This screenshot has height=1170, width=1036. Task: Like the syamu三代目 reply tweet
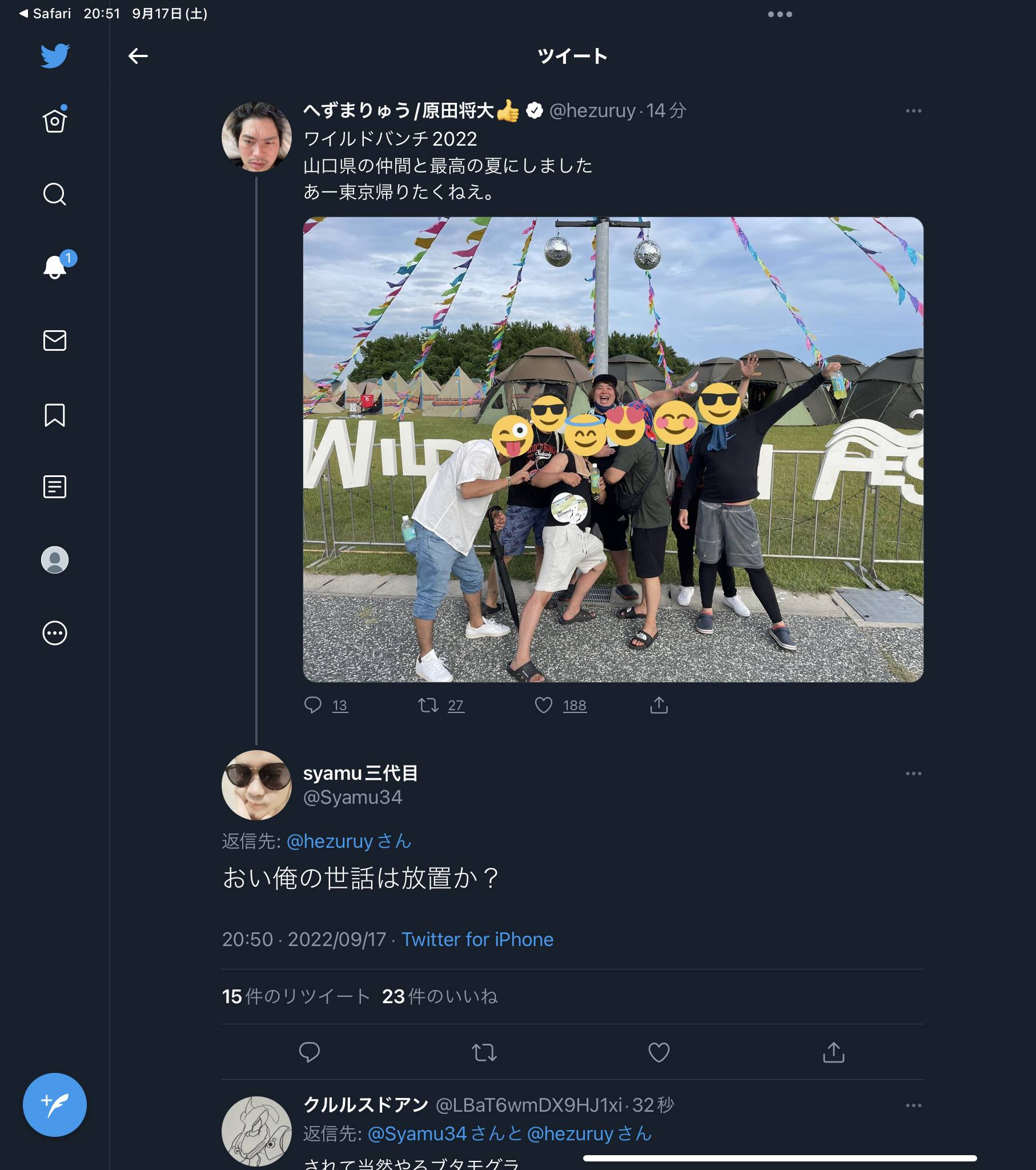pyautogui.click(x=659, y=1052)
